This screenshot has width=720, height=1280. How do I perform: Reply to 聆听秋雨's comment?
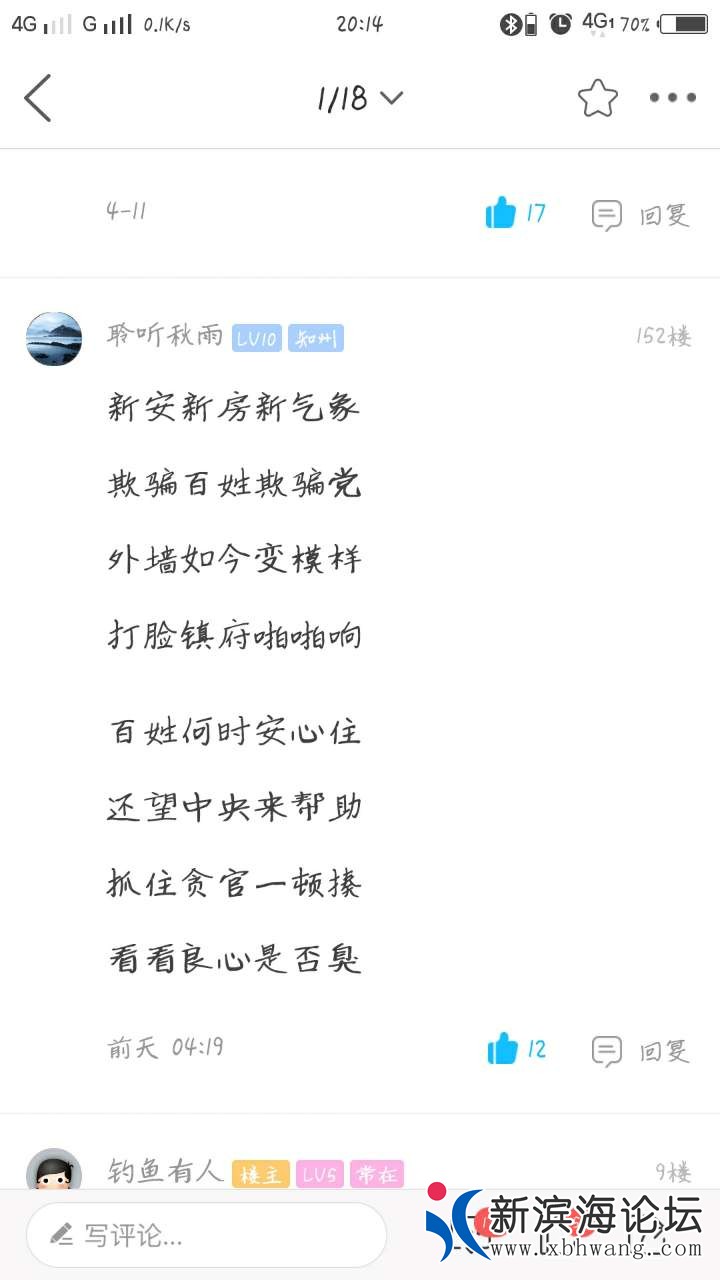click(641, 1051)
